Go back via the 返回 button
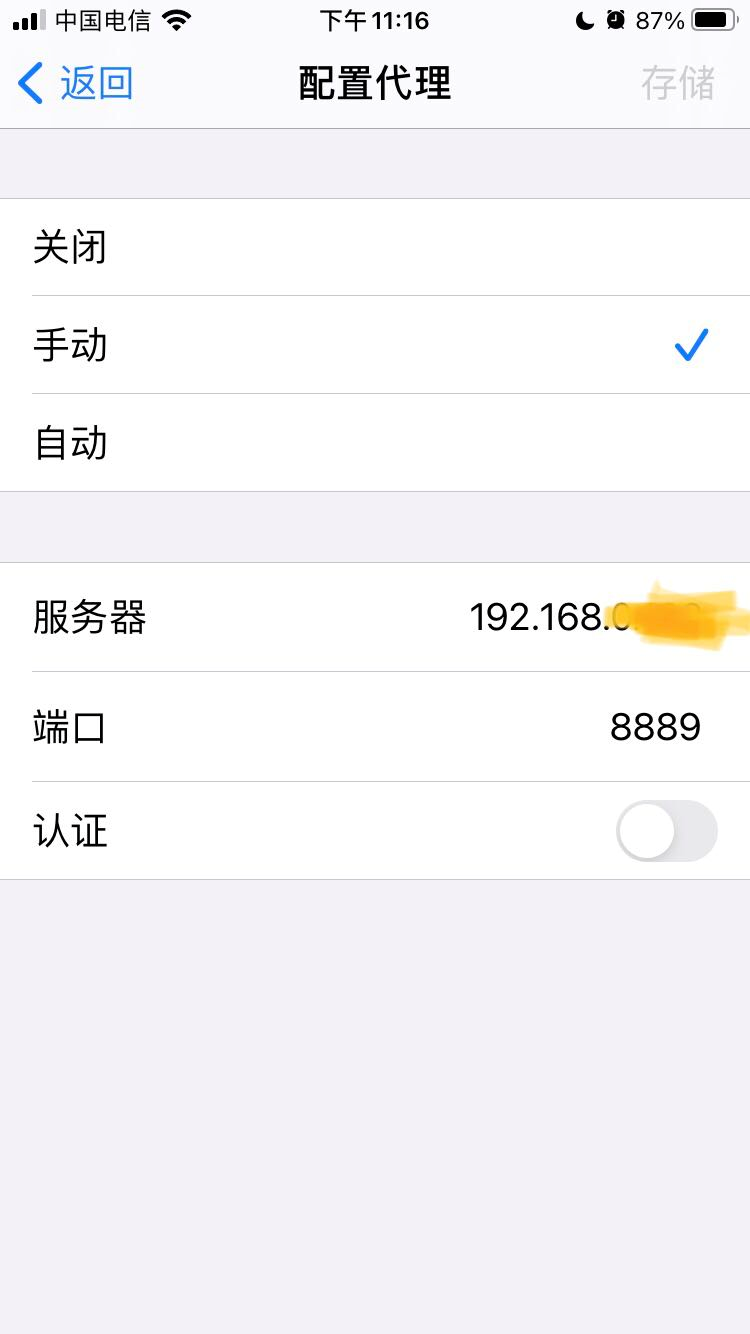The width and height of the screenshot is (750, 1334). point(76,83)
